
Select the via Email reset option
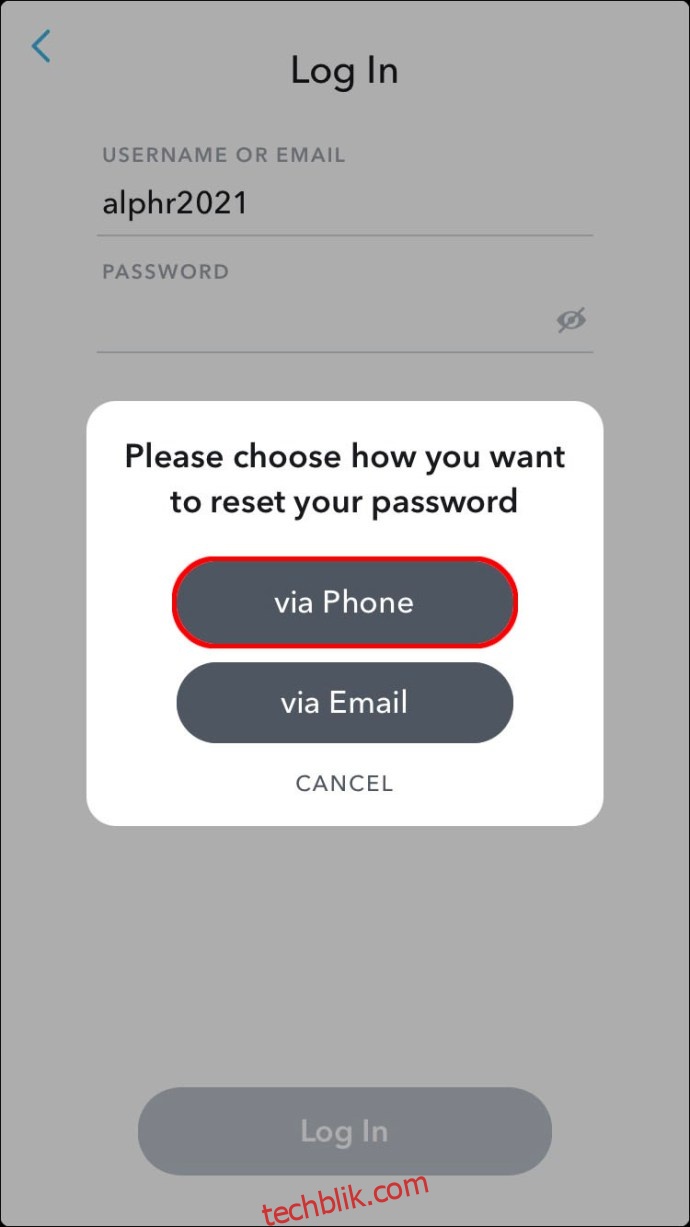click(x=344, y=702)
